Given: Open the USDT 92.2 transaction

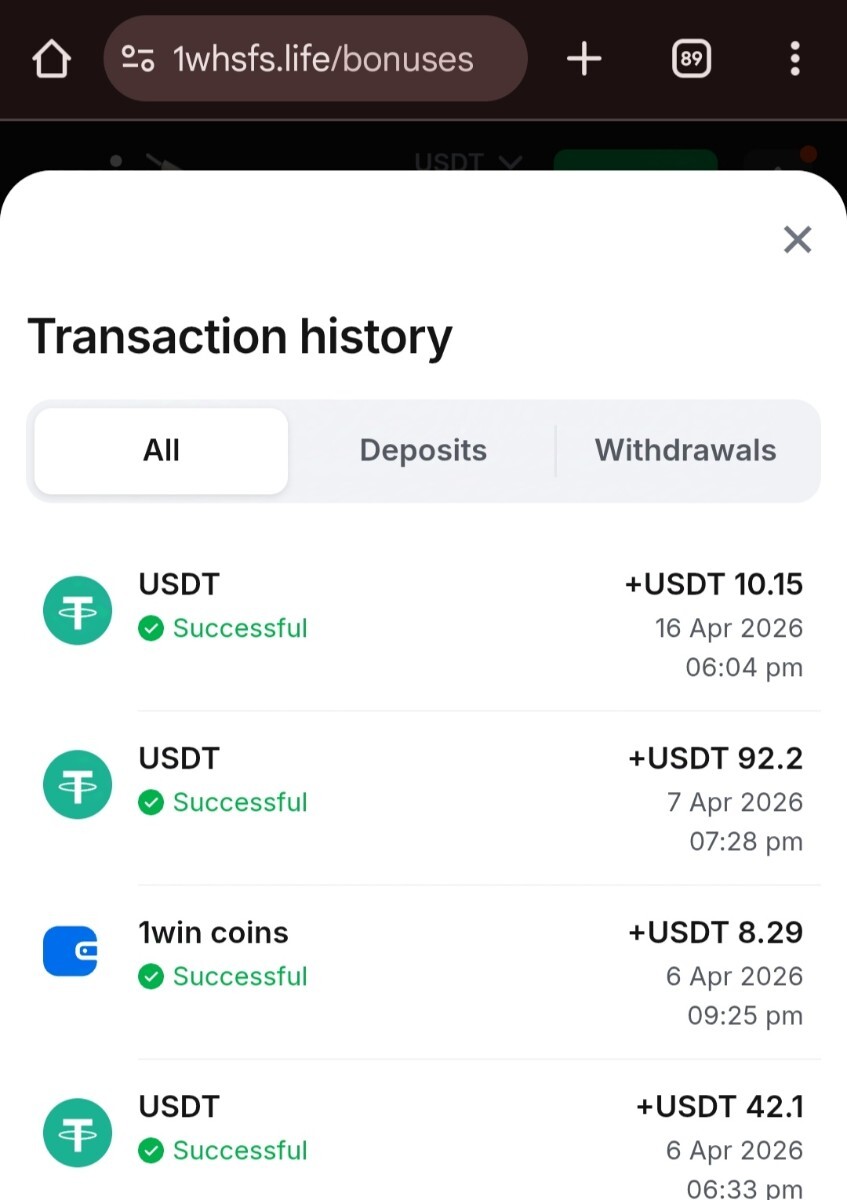Looking at the screenshot, I should click(423, 799).
